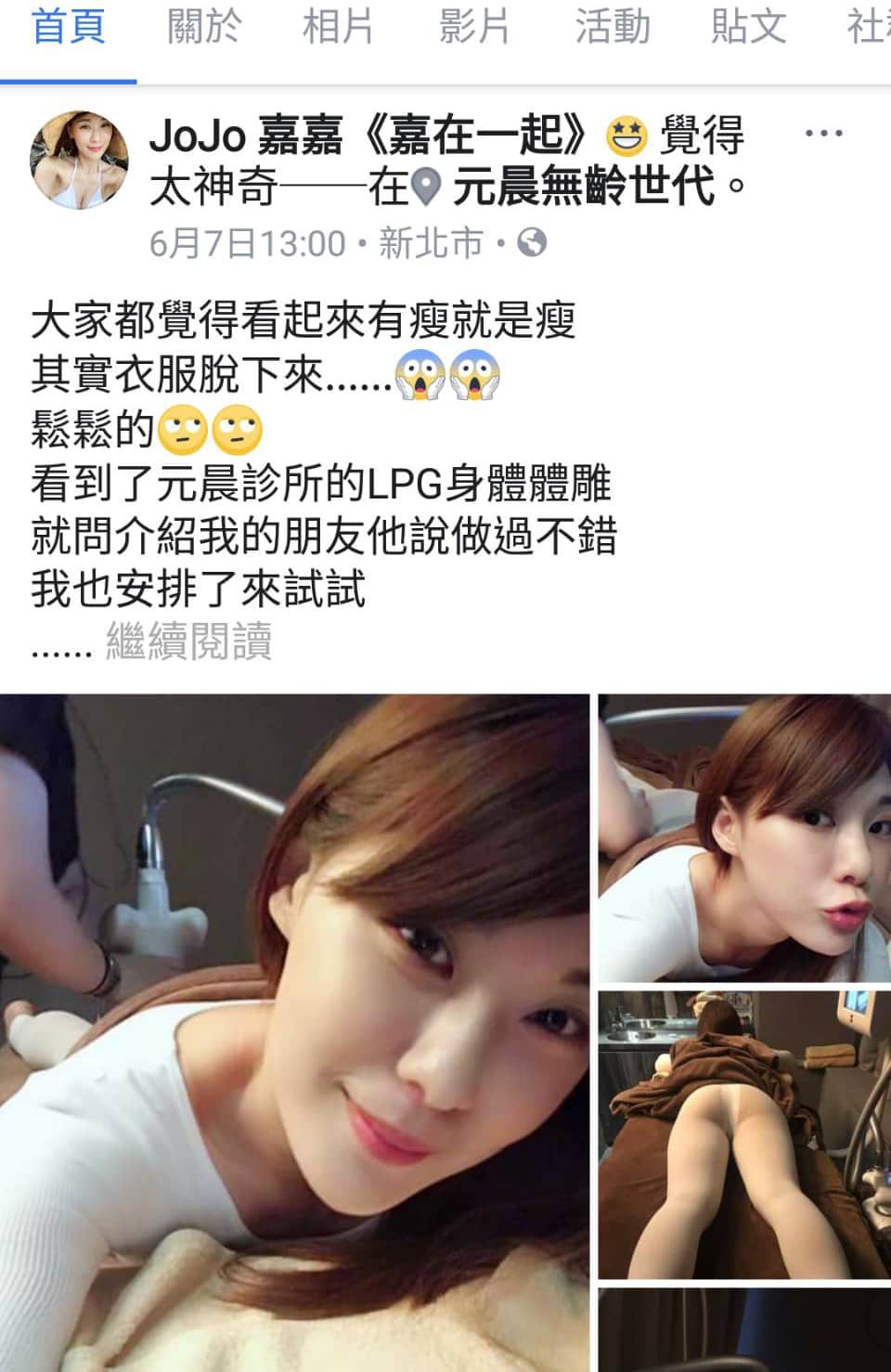
Task: View the pouting-lips photo in the post
Action: click(x=743, y=837)
